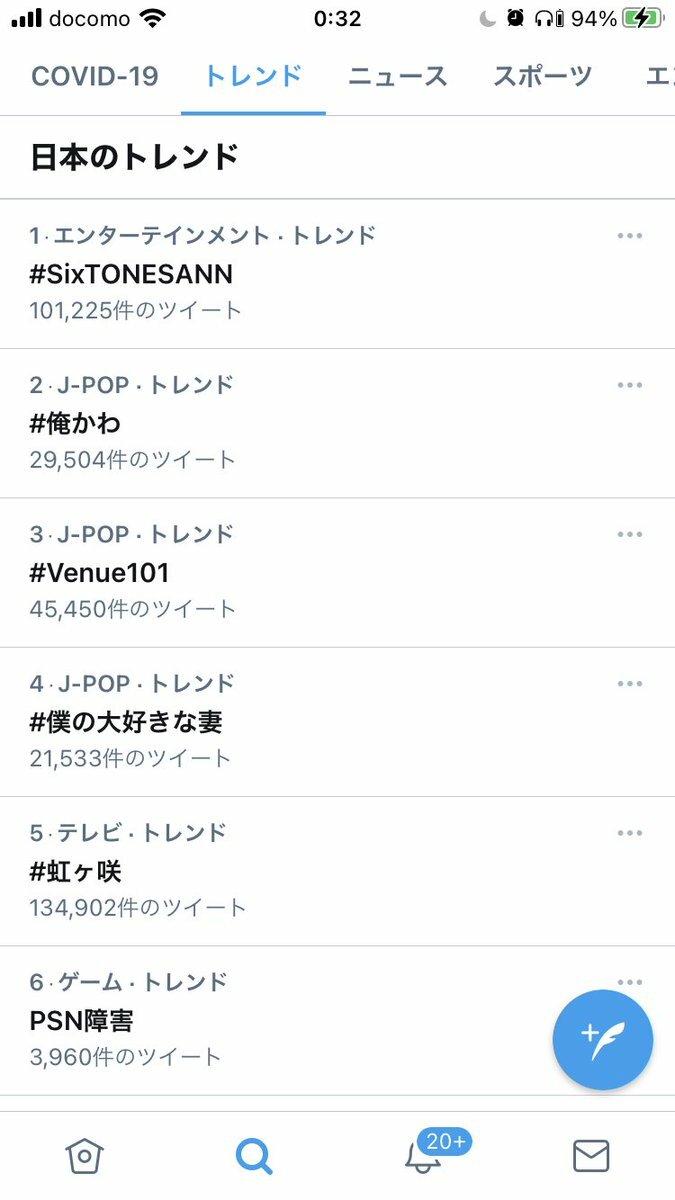The image size is (675, 1200).
Task: Open the #俺かわ trend
Action: pos(75,423)
